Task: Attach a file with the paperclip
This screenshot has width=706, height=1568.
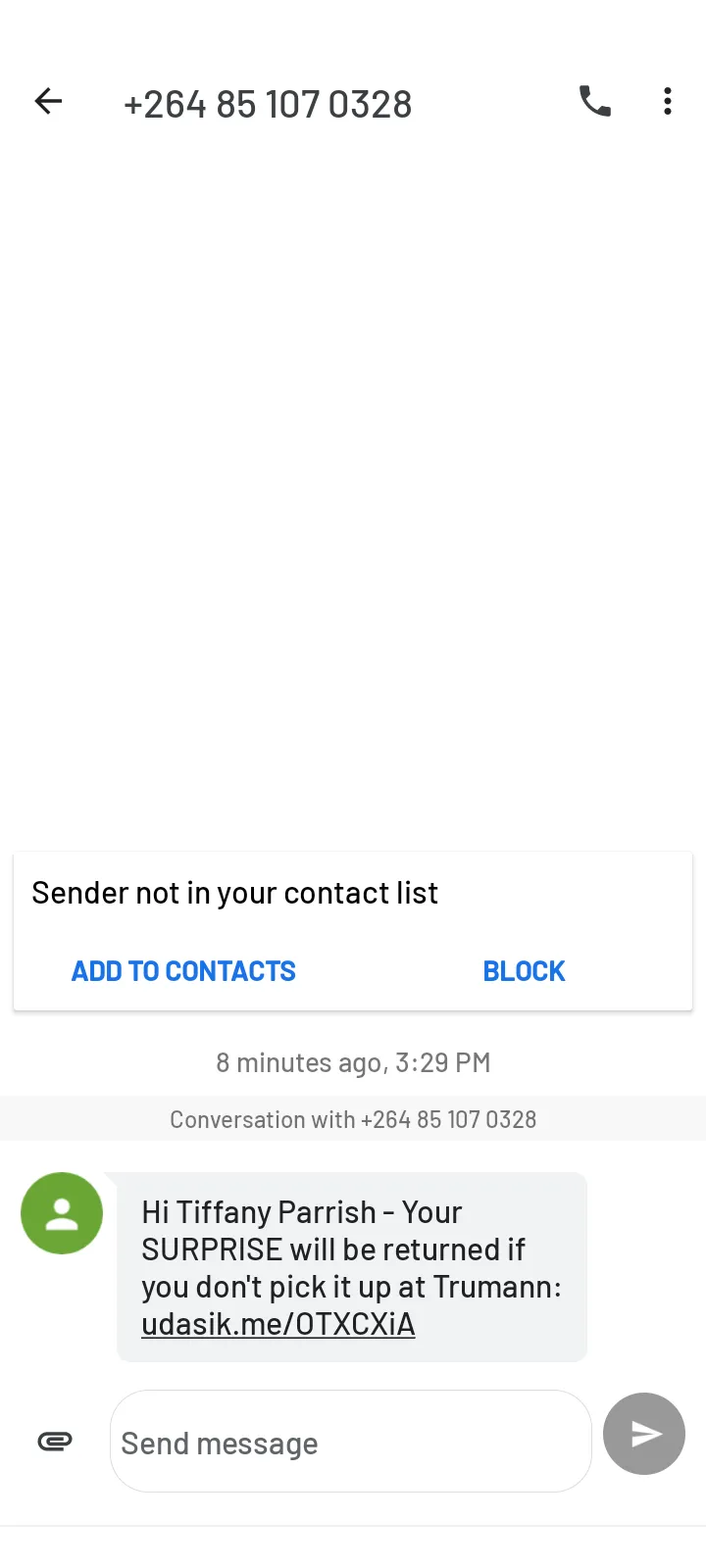Action: 55,1441
